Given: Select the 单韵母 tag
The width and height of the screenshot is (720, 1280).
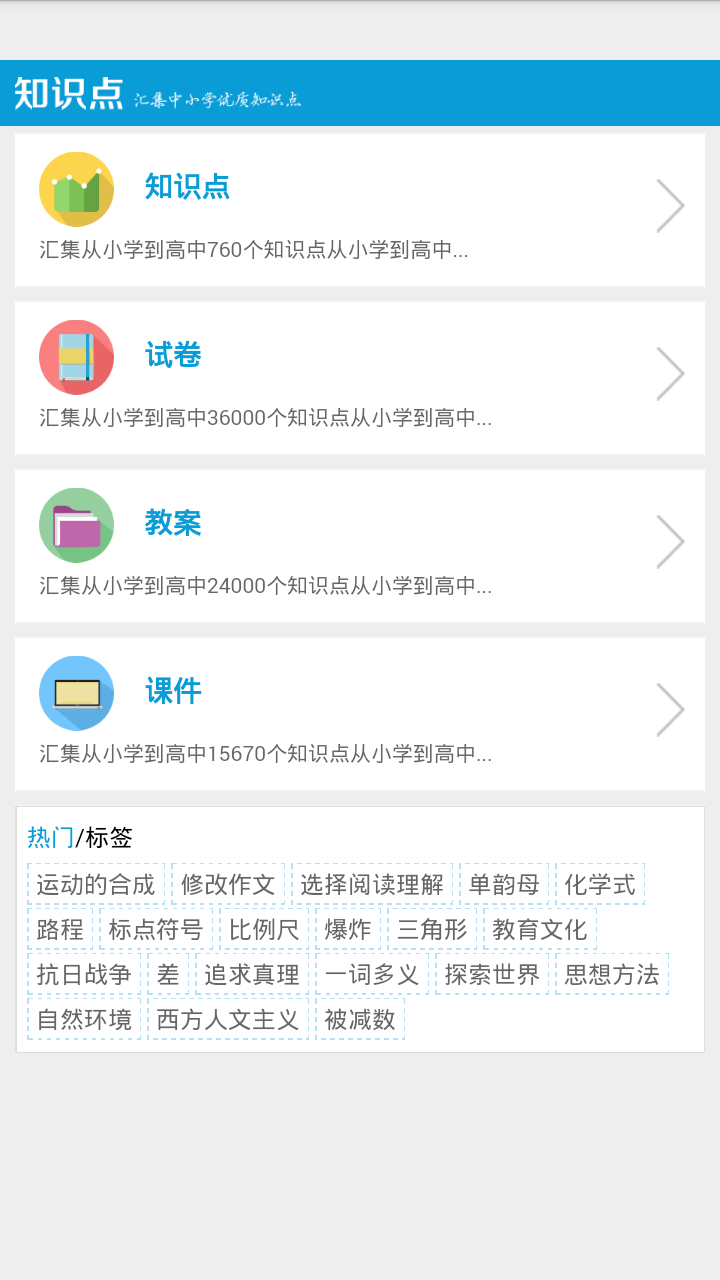Looking at the screenshot, I should click(x=504, y=884).
